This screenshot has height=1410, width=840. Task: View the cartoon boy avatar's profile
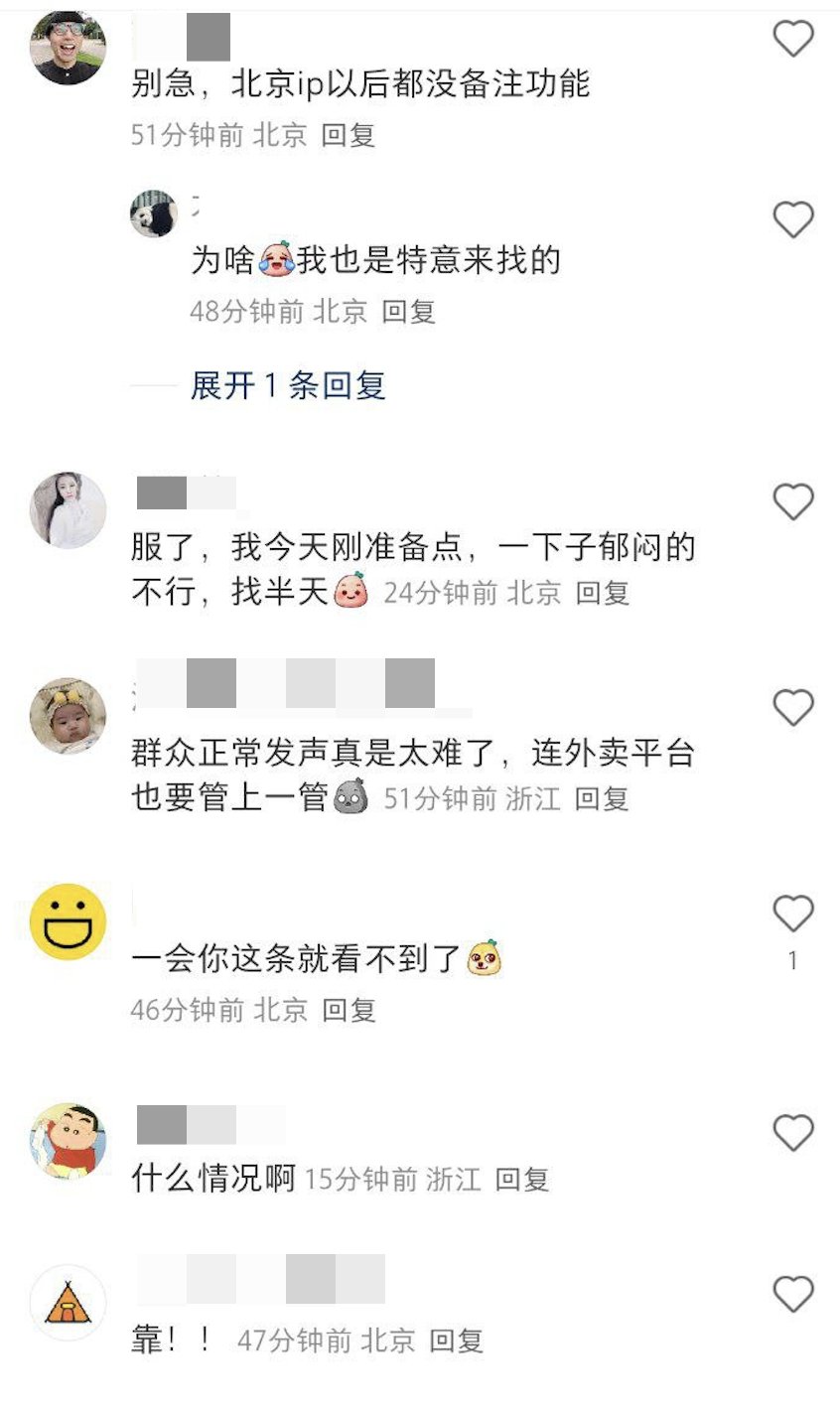click(68, 1141)
